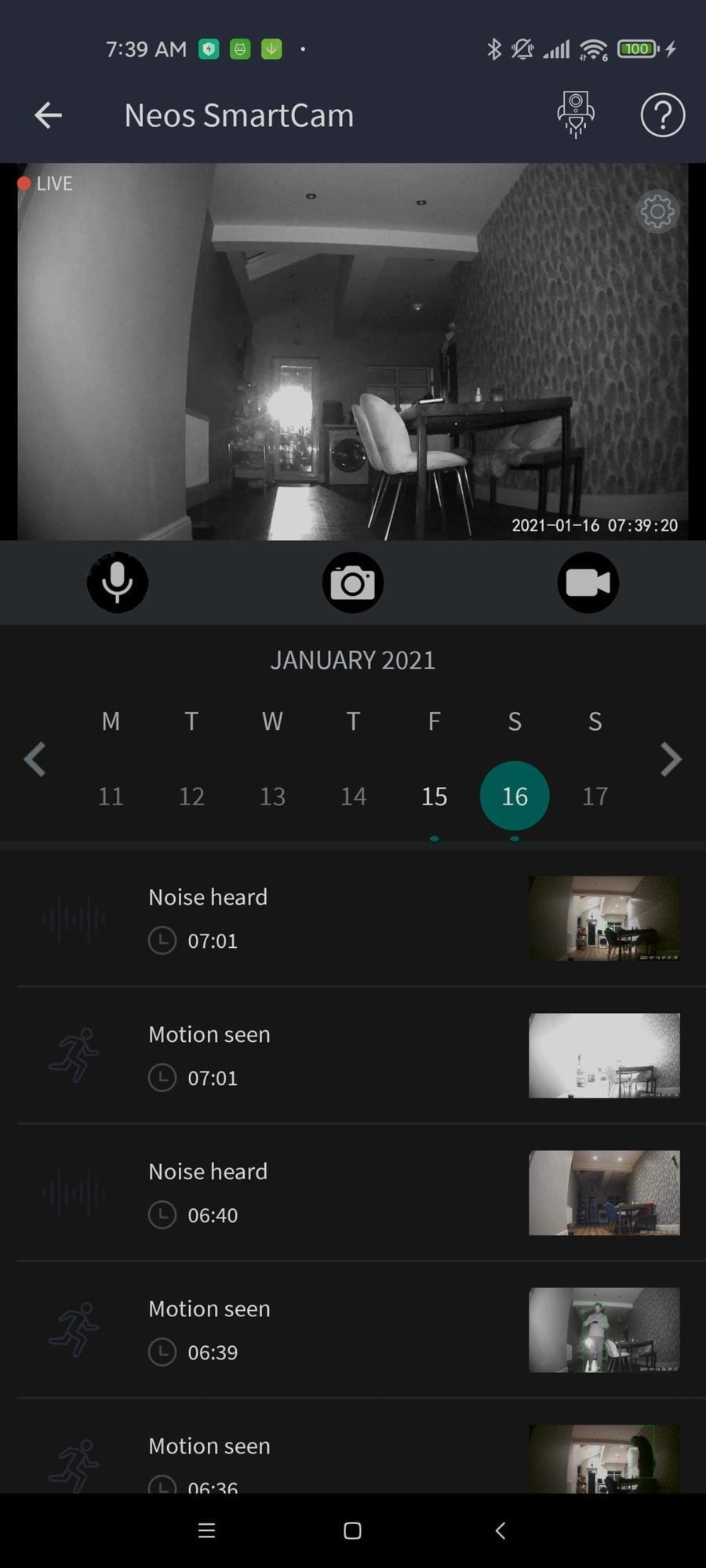Open the help question mark icon

[662, 115]
